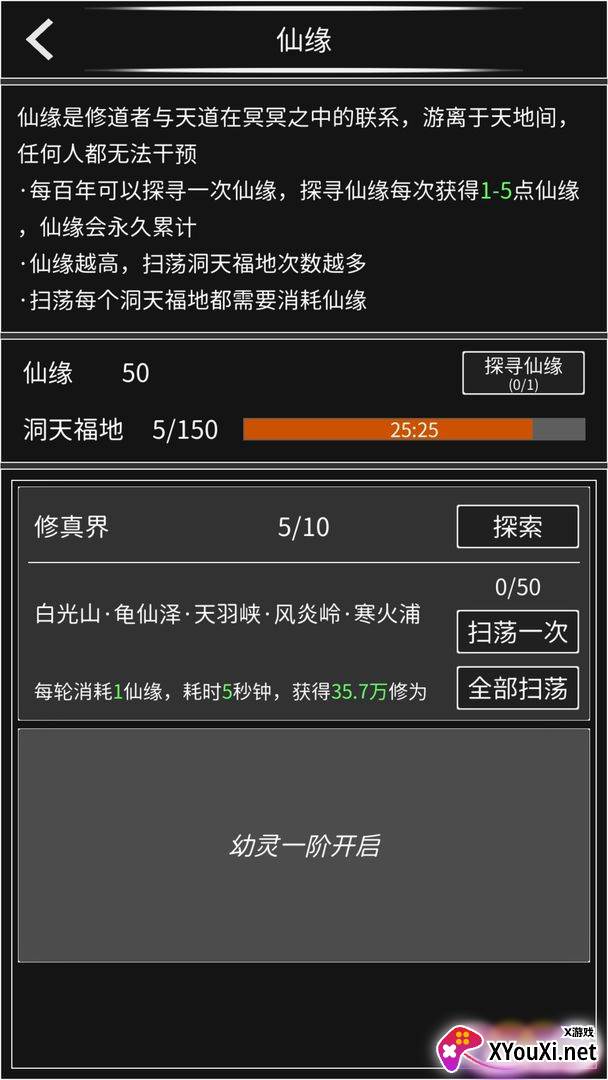Tap 探索 for 修真界

pyautogui.click(x=518, y=527)
